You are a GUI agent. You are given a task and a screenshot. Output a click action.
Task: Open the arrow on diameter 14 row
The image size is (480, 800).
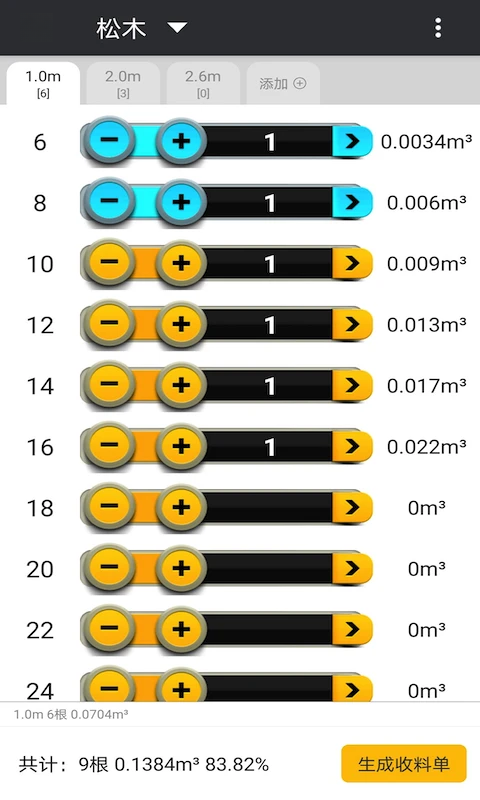(352, 385)
